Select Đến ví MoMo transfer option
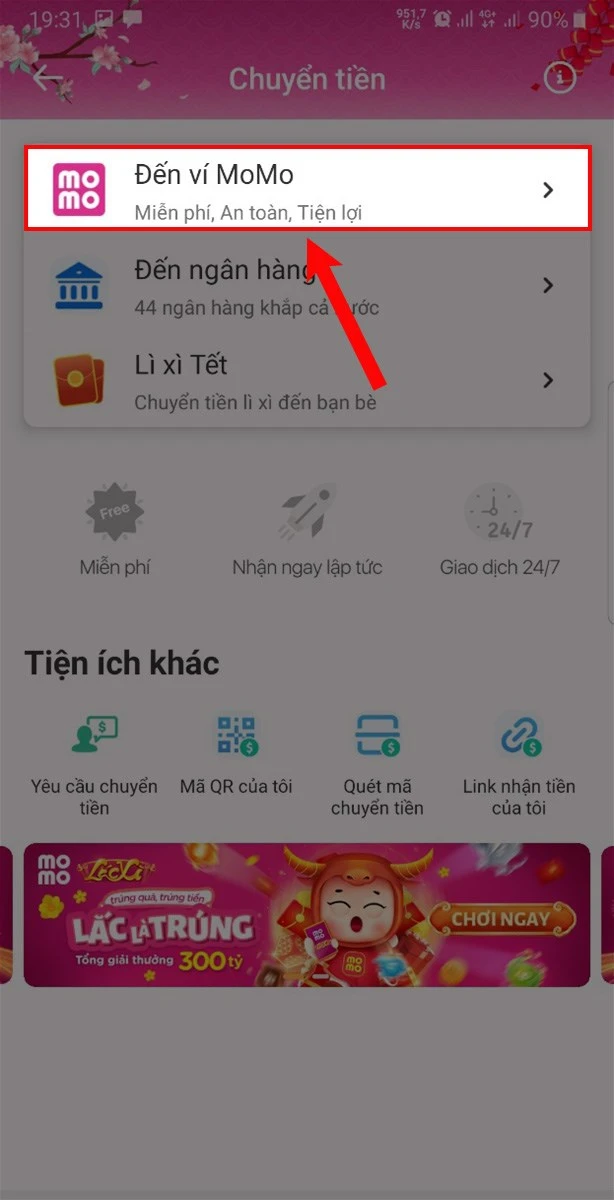This screenshot has height=1200, width=614. point(306,189)
